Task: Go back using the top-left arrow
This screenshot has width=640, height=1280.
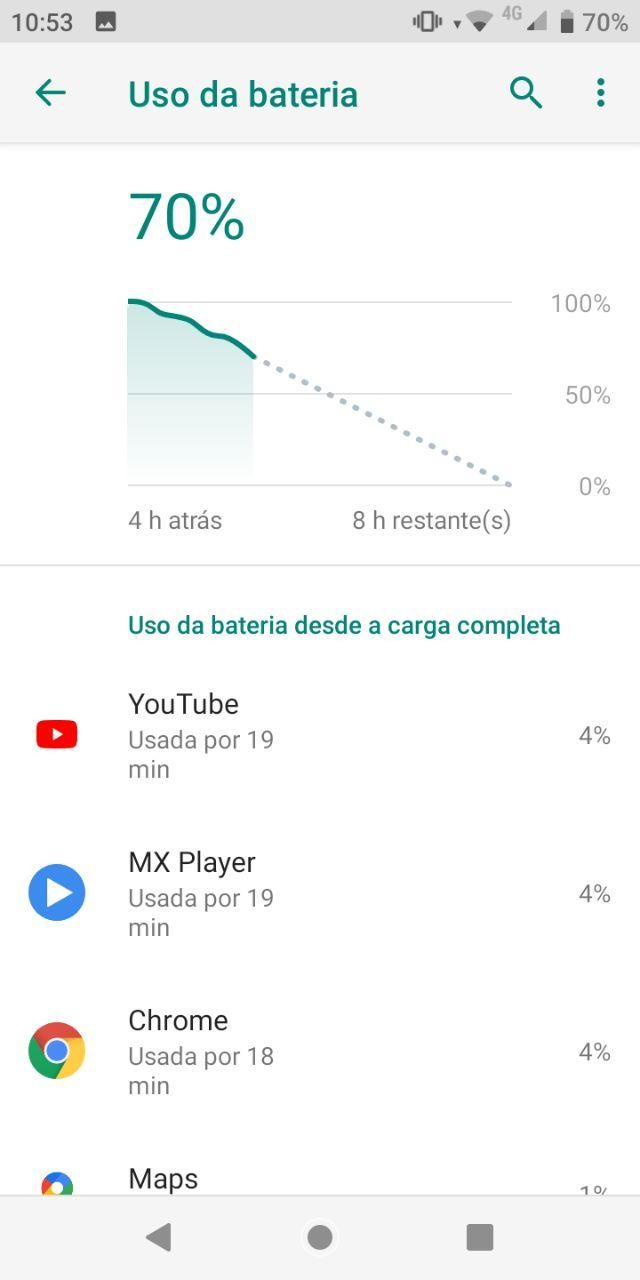Action: tap(50, 93)
